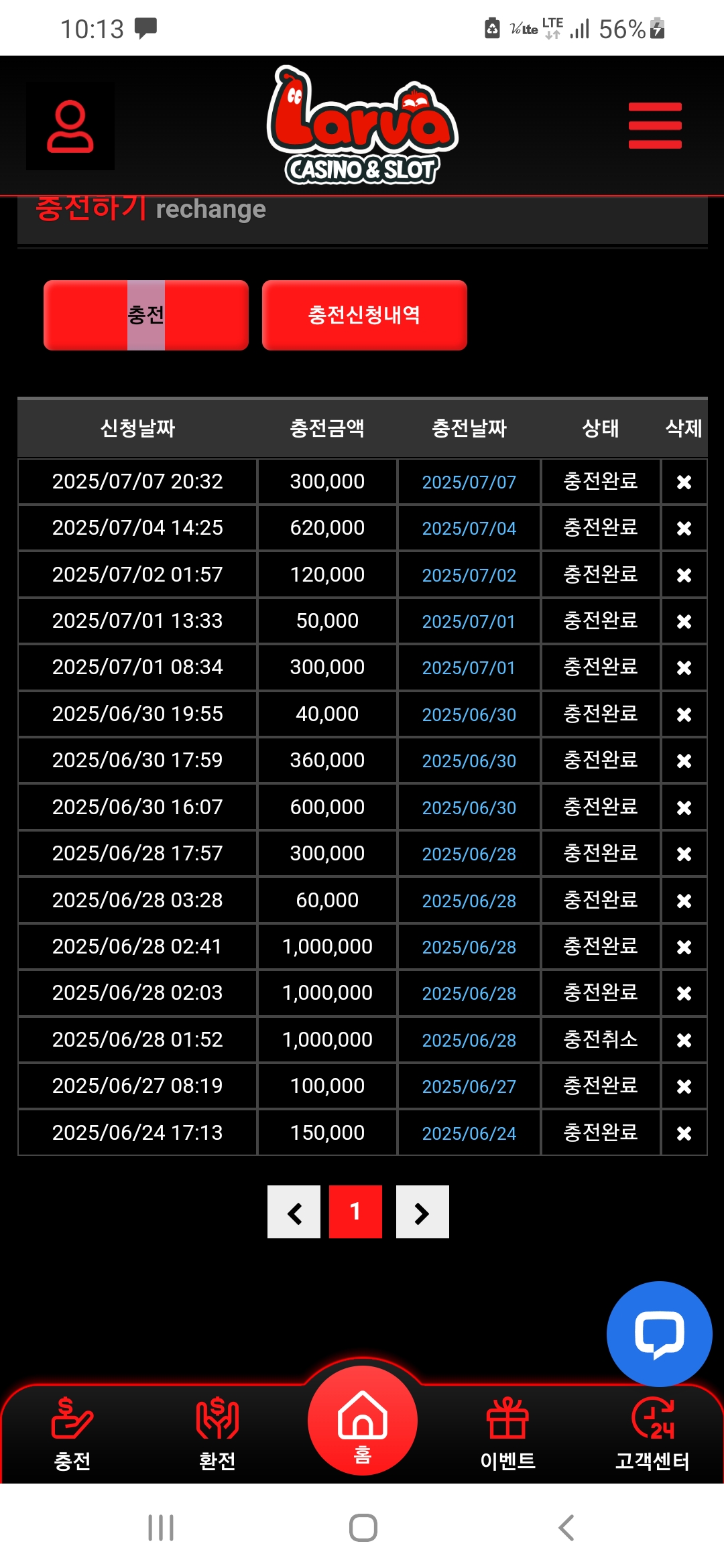The image size is (724, 1568).
Task: Delete the 2025/07/04 14:25 record
Action: 684,529
